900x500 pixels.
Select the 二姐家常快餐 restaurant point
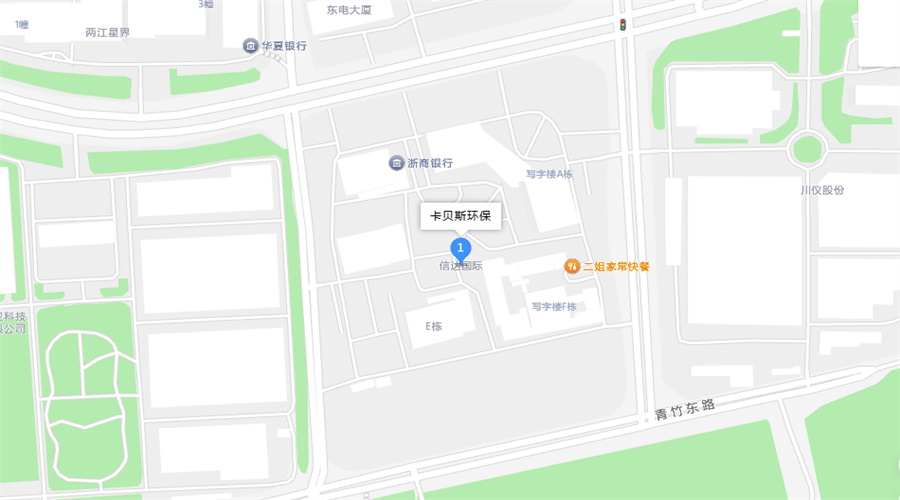(x=571, y=266)
